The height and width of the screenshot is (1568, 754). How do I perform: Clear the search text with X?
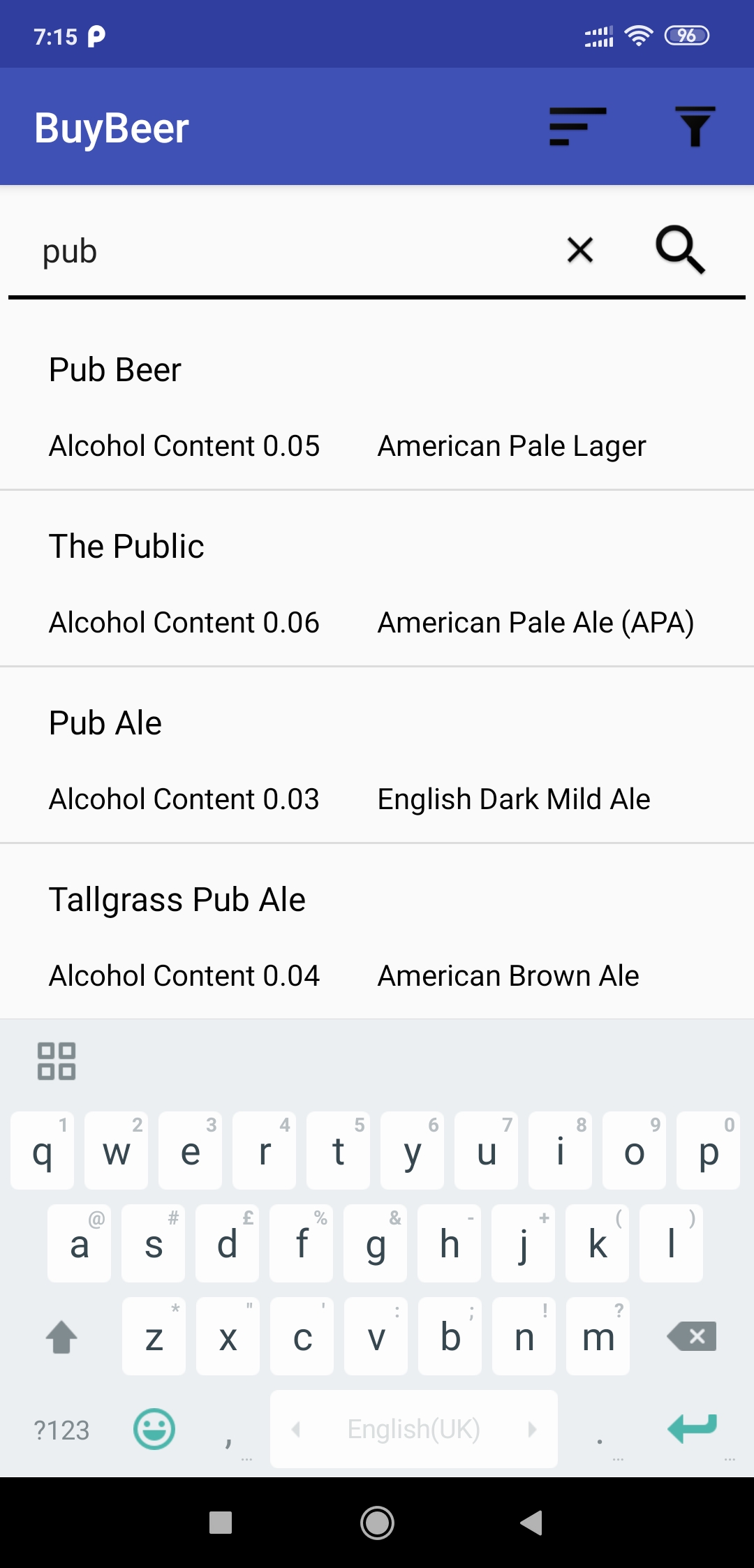click(580, 250)
